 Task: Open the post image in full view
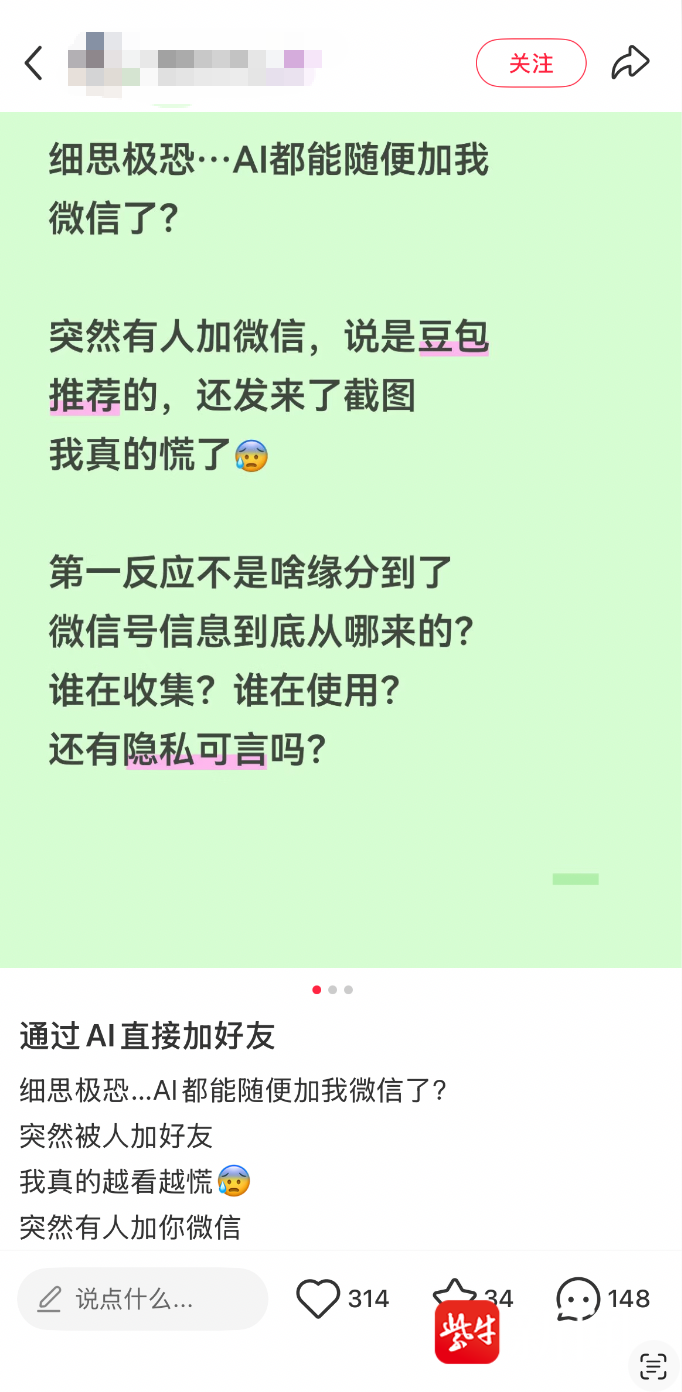pyautogui.click(x=340, y=540)
